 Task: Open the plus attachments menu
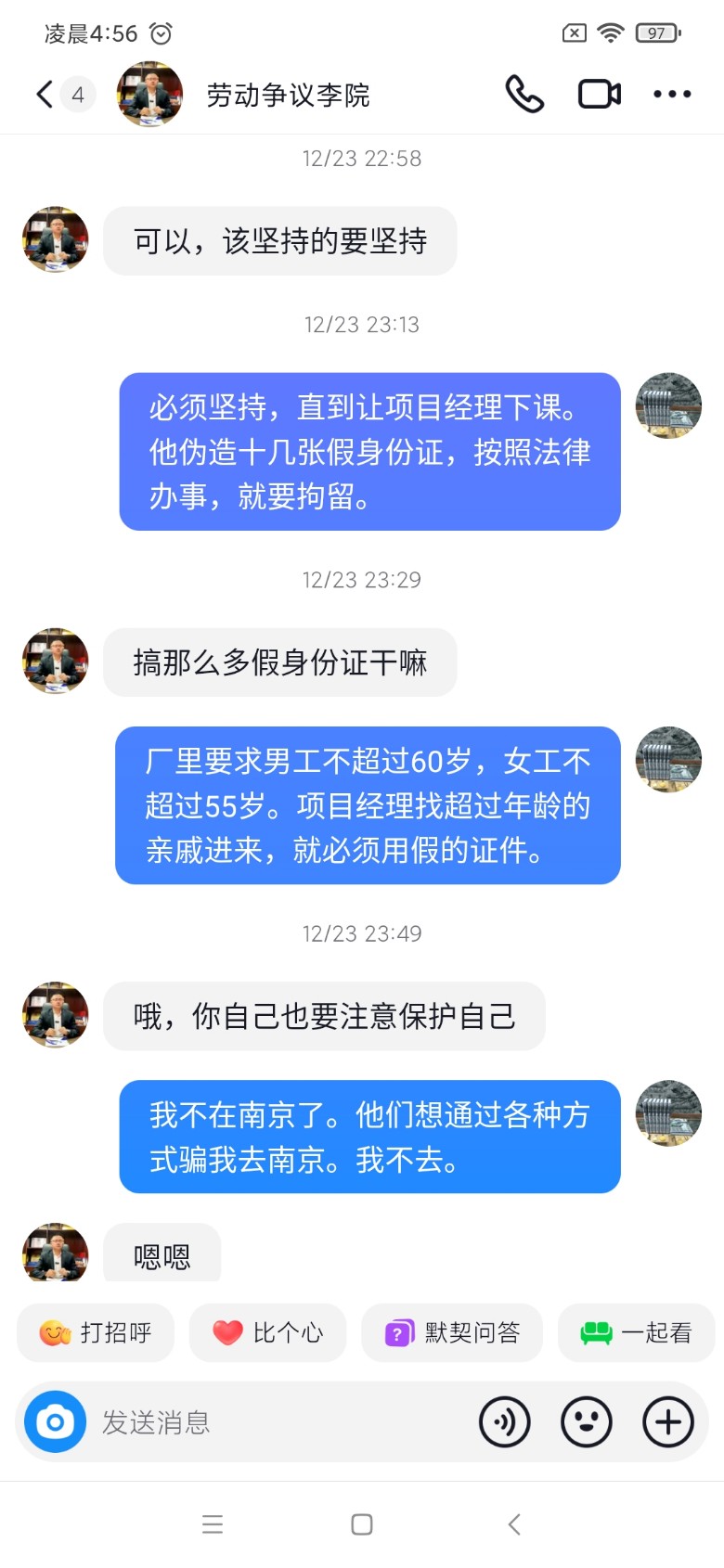point(668,1421)
